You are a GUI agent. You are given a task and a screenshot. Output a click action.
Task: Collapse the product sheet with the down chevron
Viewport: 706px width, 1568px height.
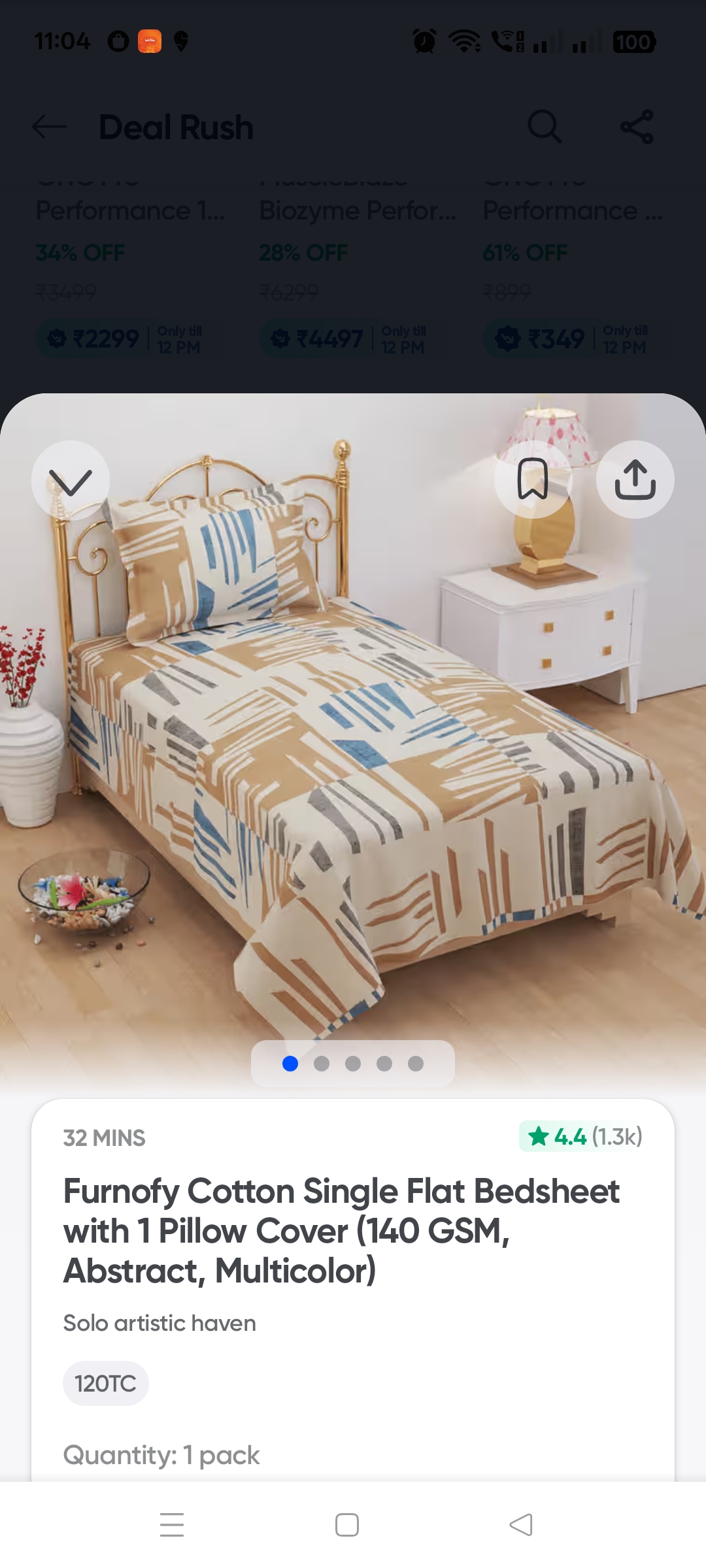tap(71, 480)
